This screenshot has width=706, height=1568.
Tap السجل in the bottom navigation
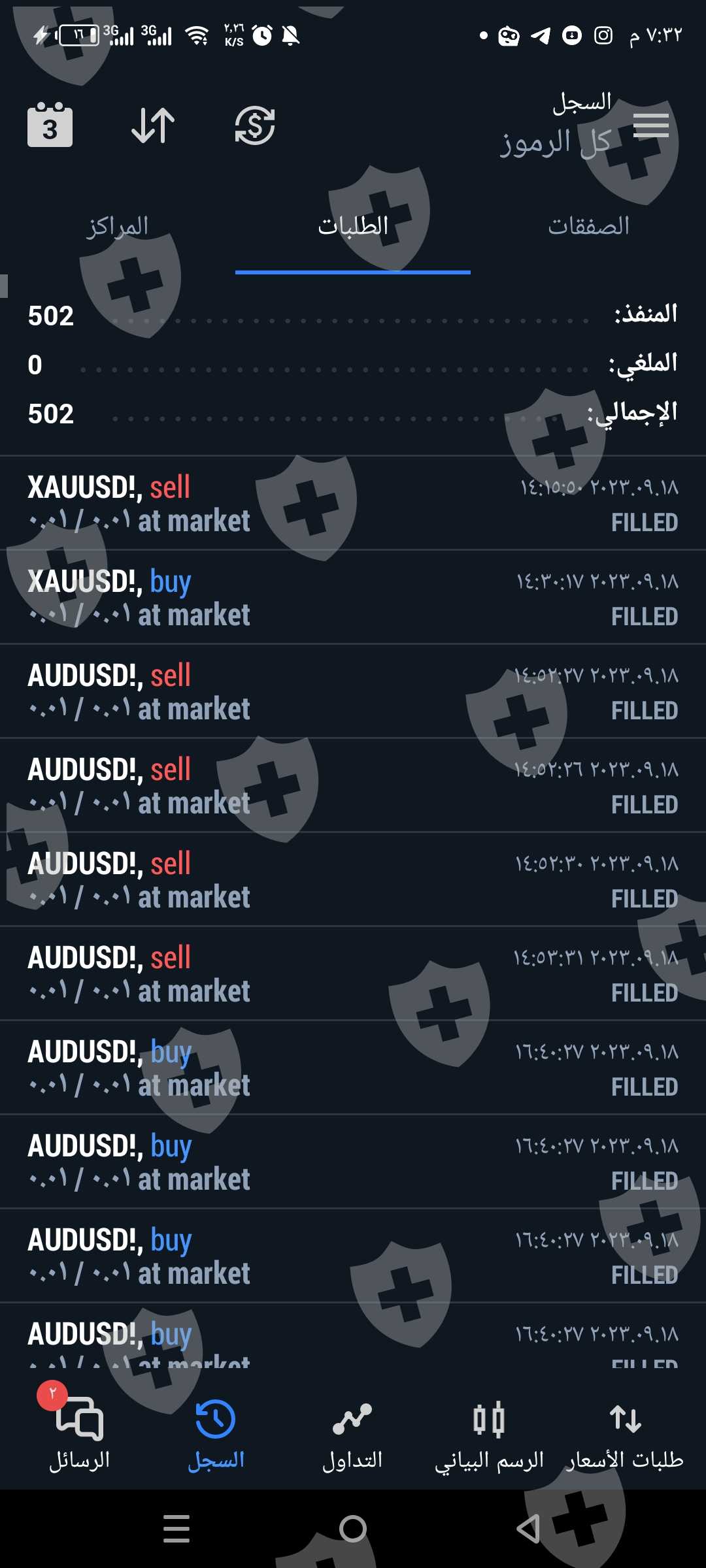(216, 1432)
